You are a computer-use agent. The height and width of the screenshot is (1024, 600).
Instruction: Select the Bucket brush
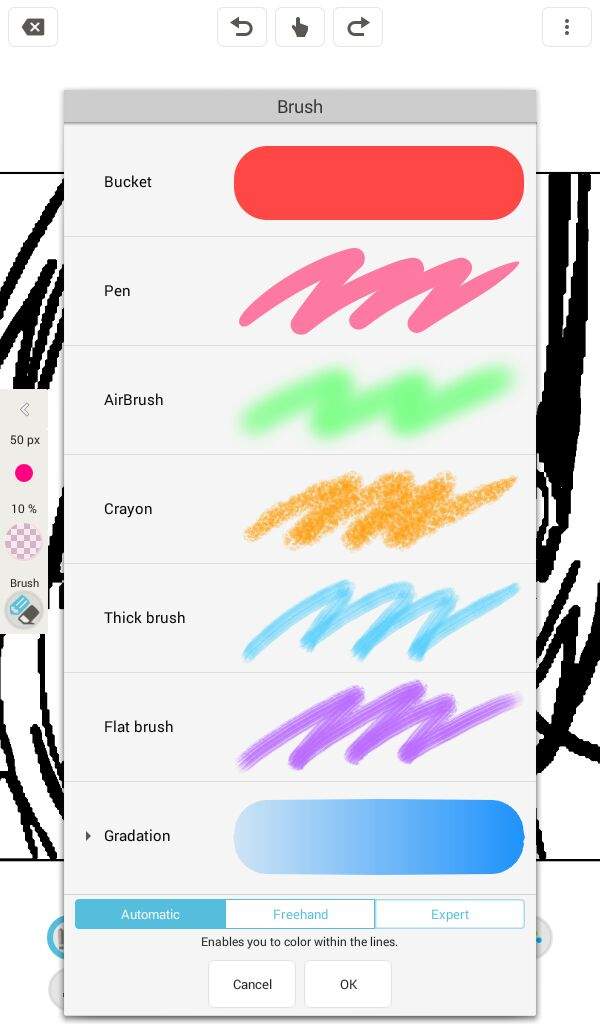[300, 182]
